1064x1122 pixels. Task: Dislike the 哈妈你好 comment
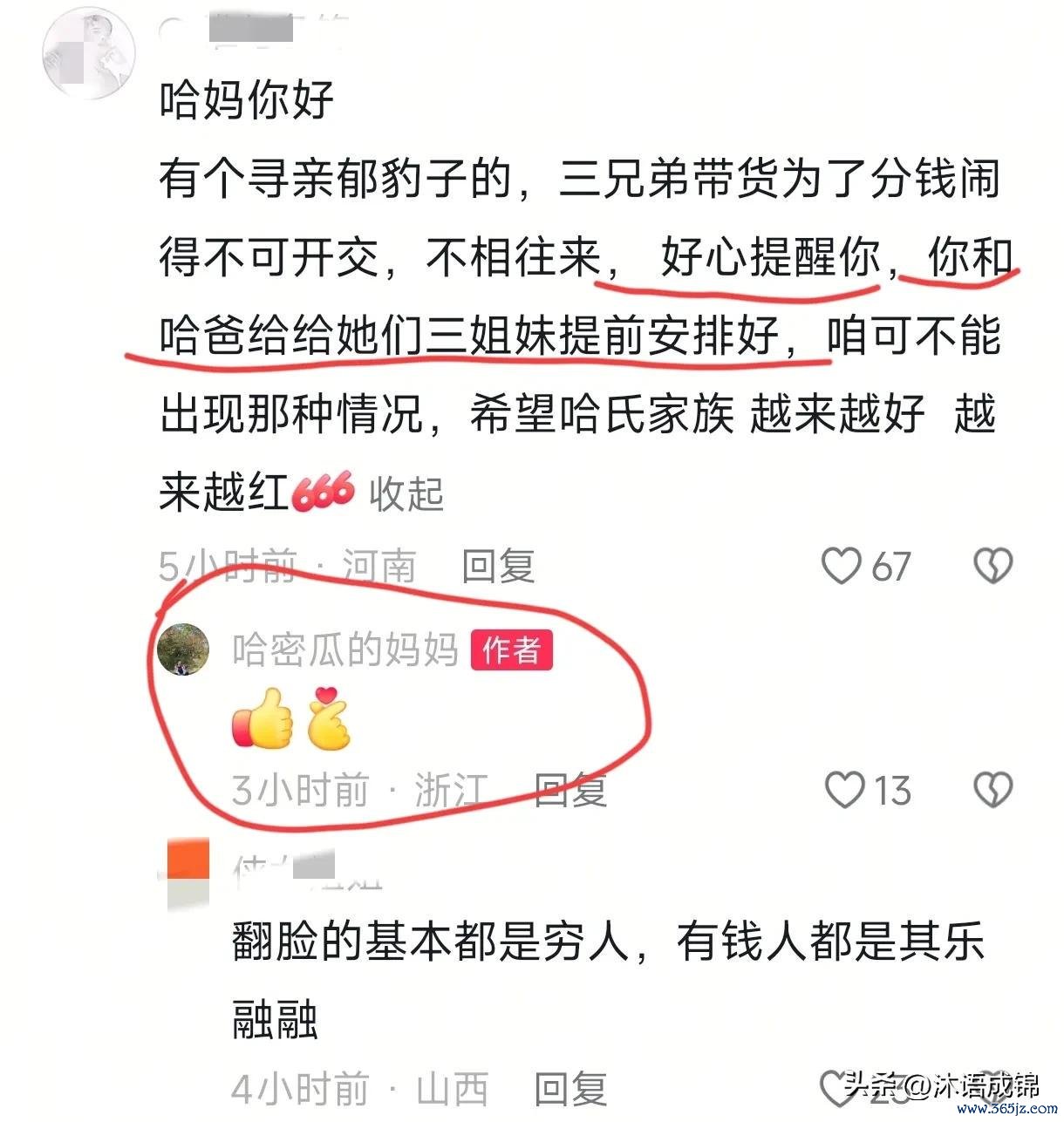pos(992,567)
